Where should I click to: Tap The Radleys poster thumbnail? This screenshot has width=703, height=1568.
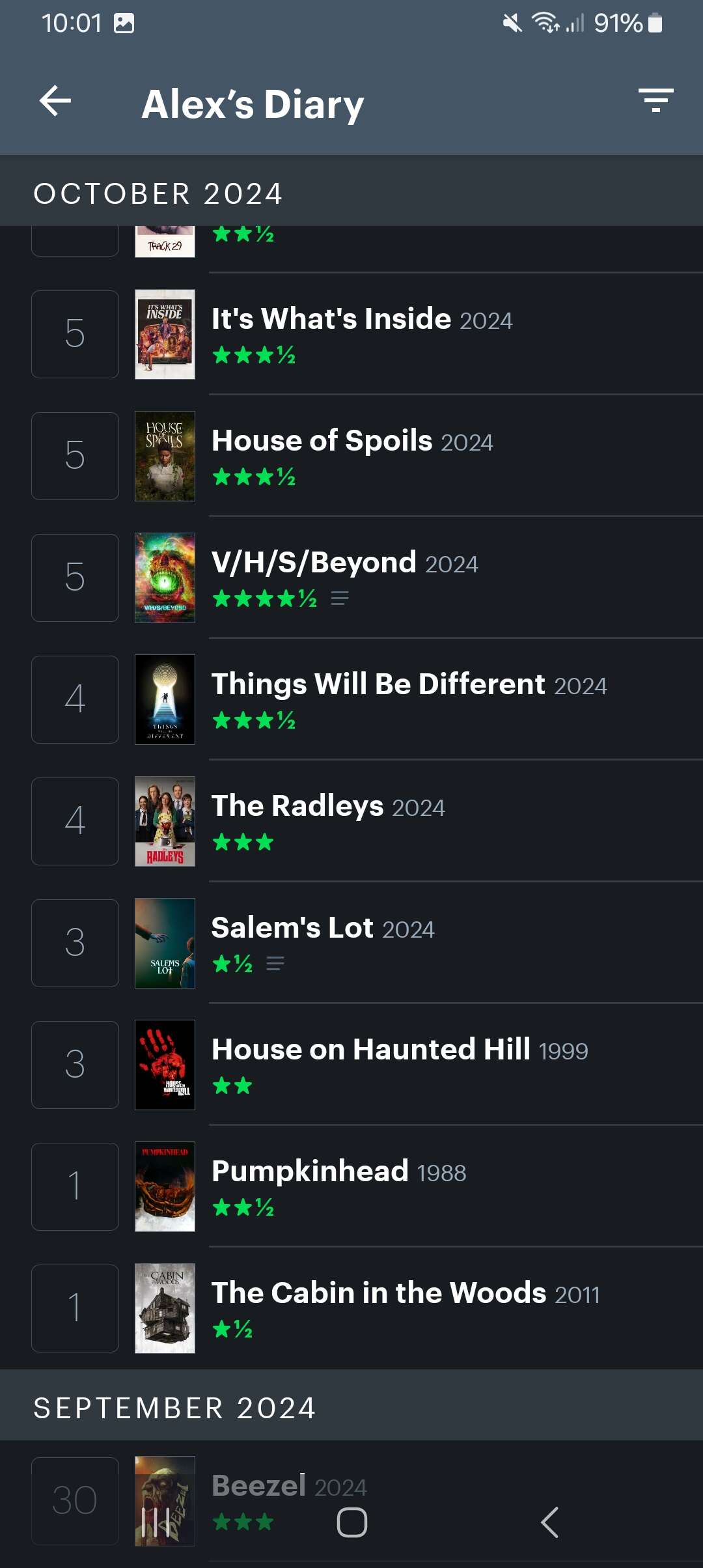click(165, 821)
